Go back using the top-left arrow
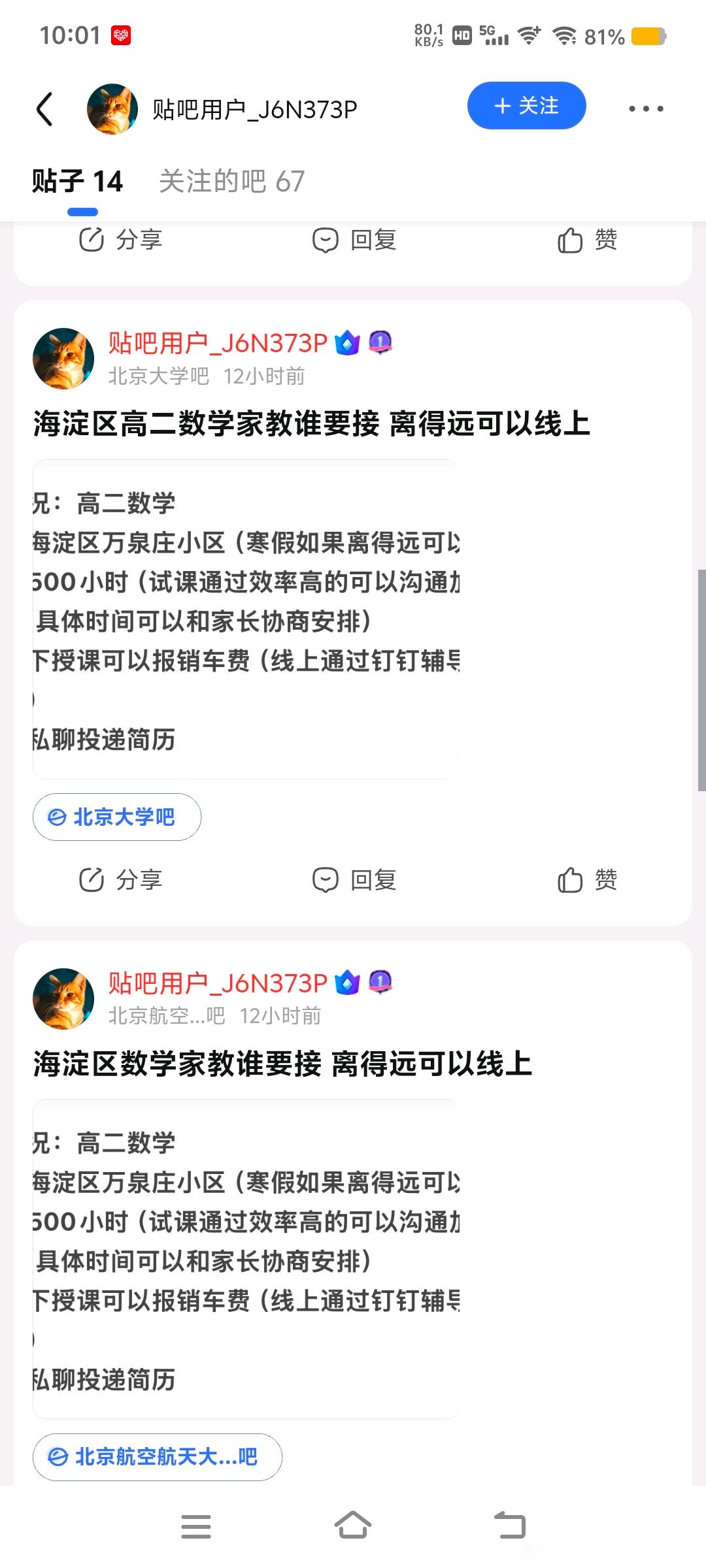This screenshot has height=1568, width=706. [x=44, y=108]
